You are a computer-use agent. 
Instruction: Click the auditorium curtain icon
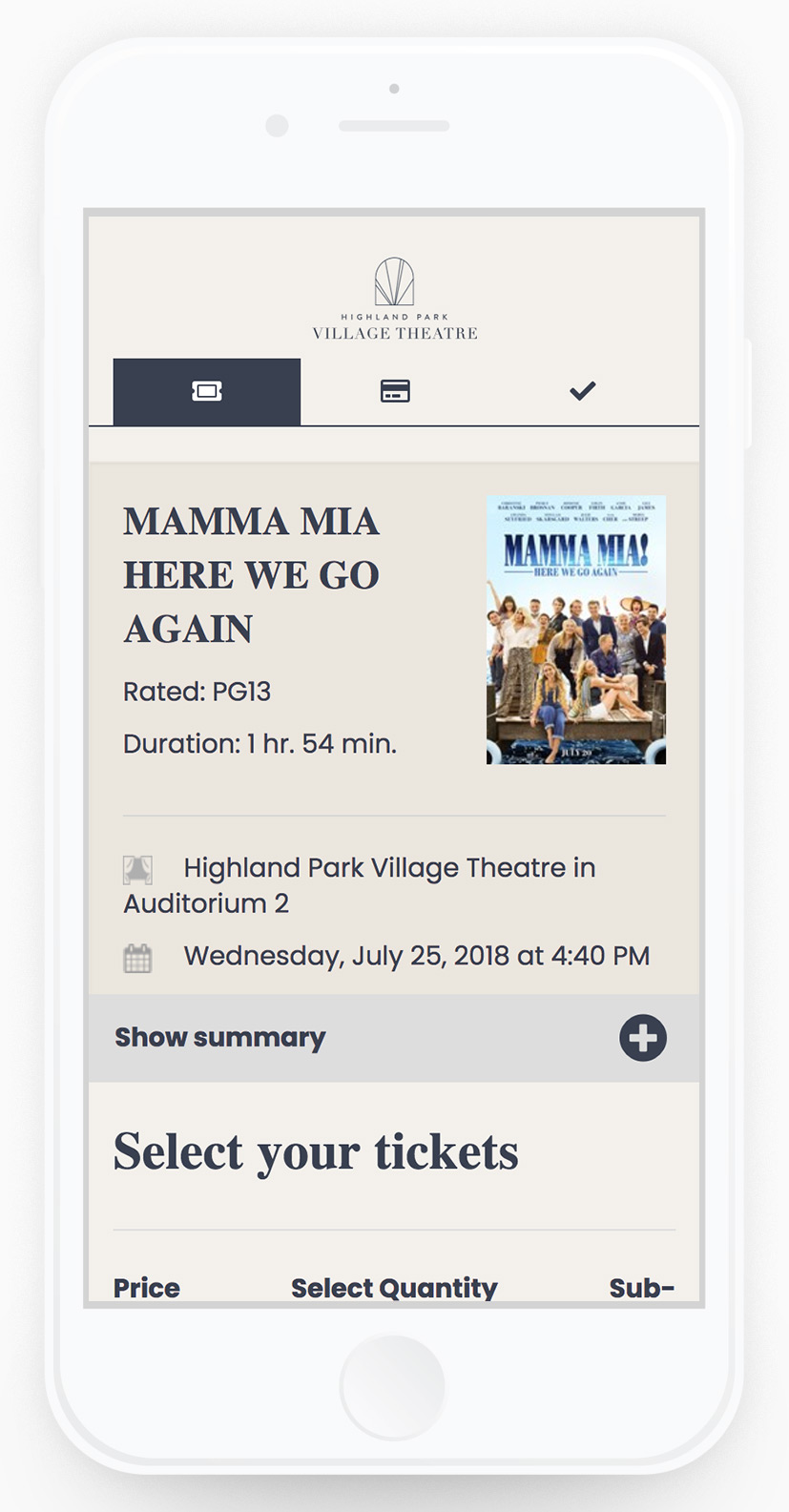[x=137, y=869]
